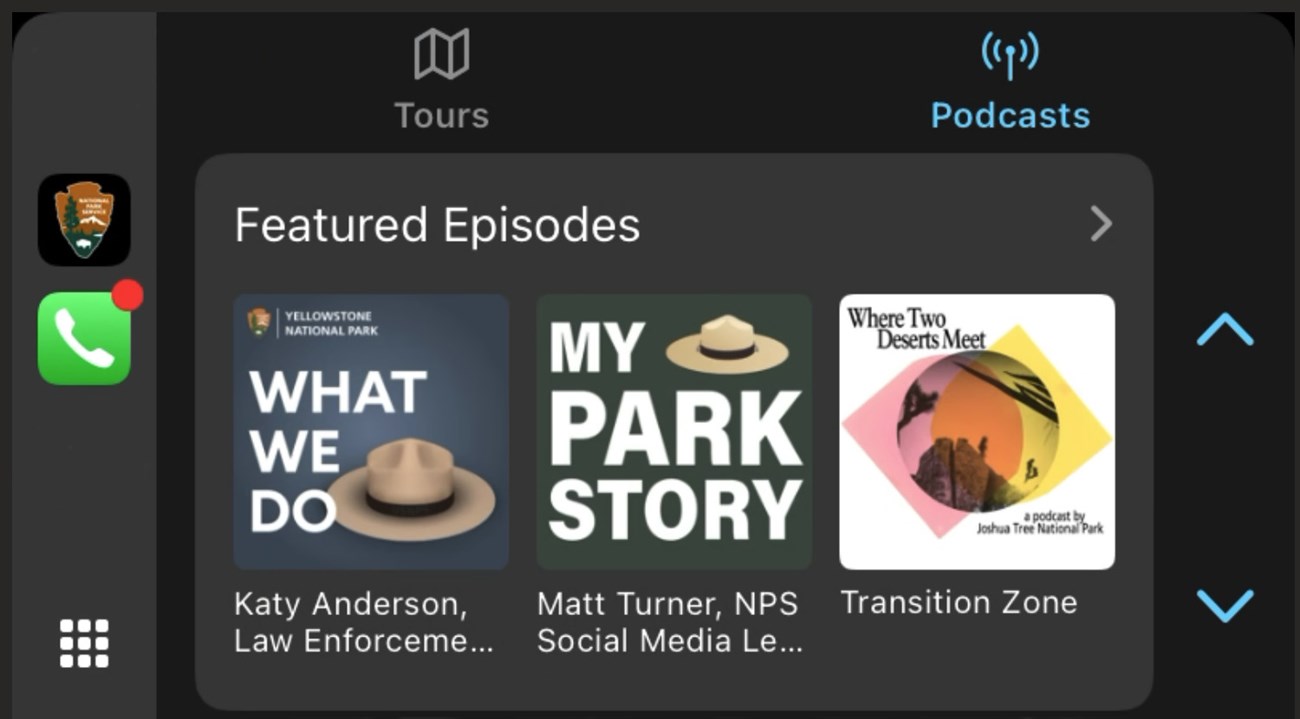Expand Featured Episodes with the chevron
Screen dimensions: 1300x719
pyautogui.click(x=1100, y=225)
